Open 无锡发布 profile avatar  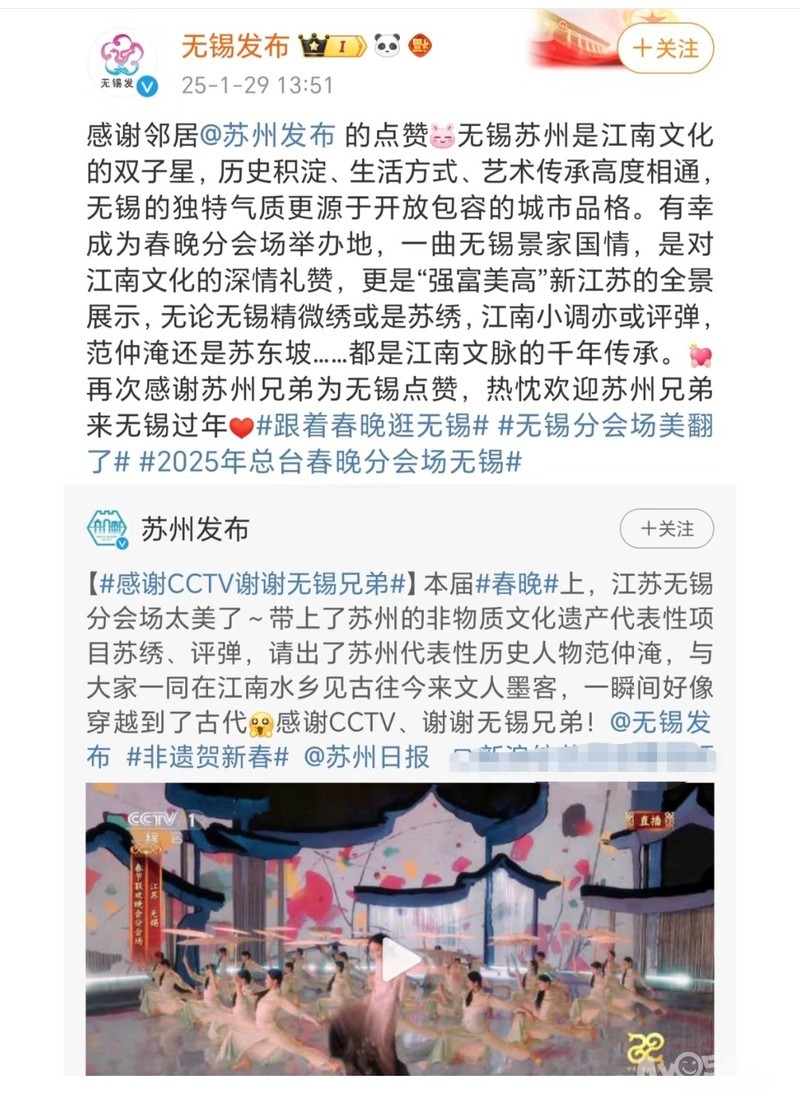click(x=122, y=62)
